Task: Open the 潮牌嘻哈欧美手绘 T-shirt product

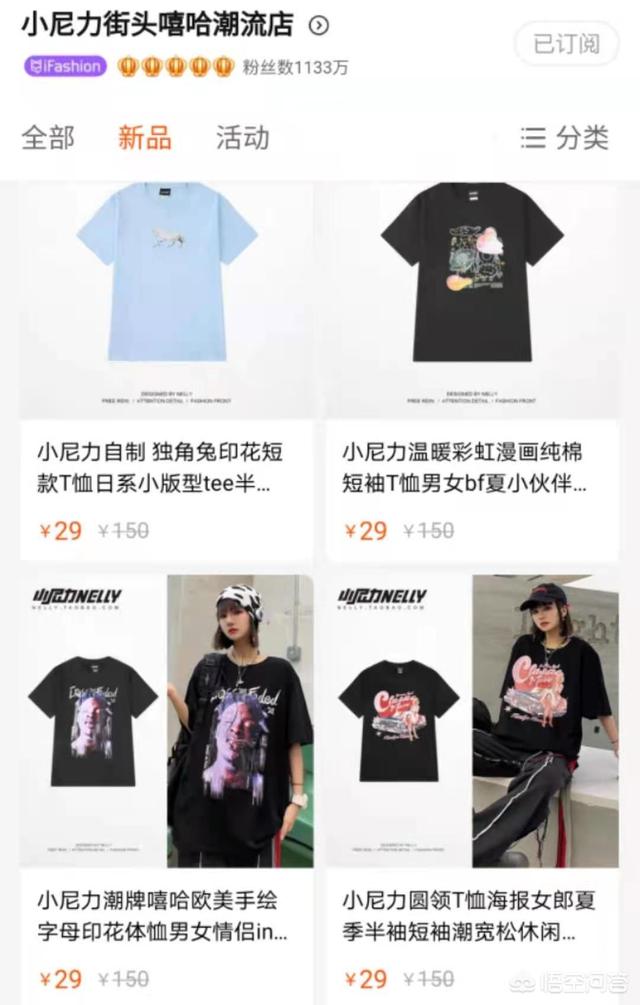Action: pos(167,722)
